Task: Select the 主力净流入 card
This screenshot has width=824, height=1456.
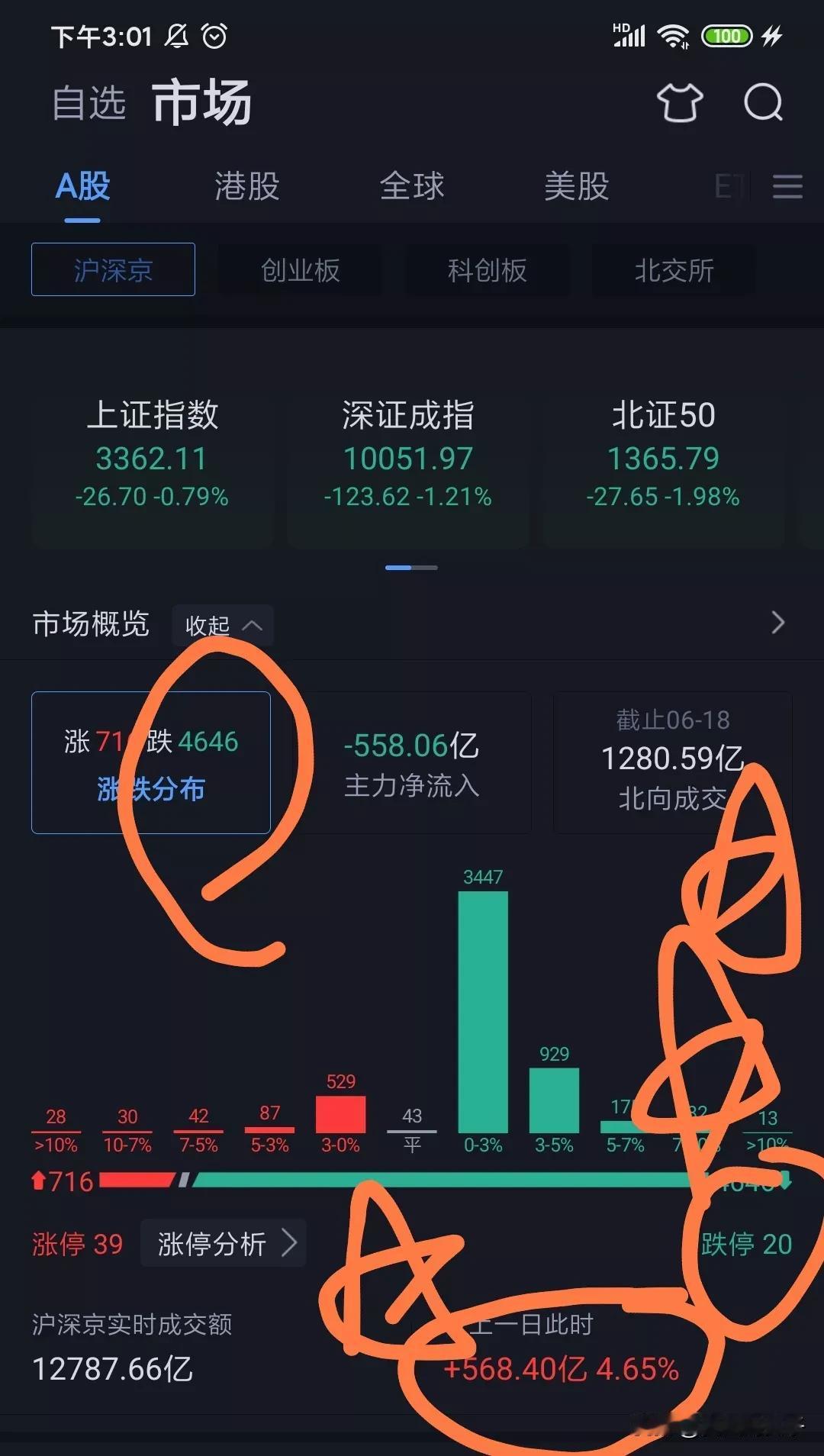Action: click(x=411, y=762)
